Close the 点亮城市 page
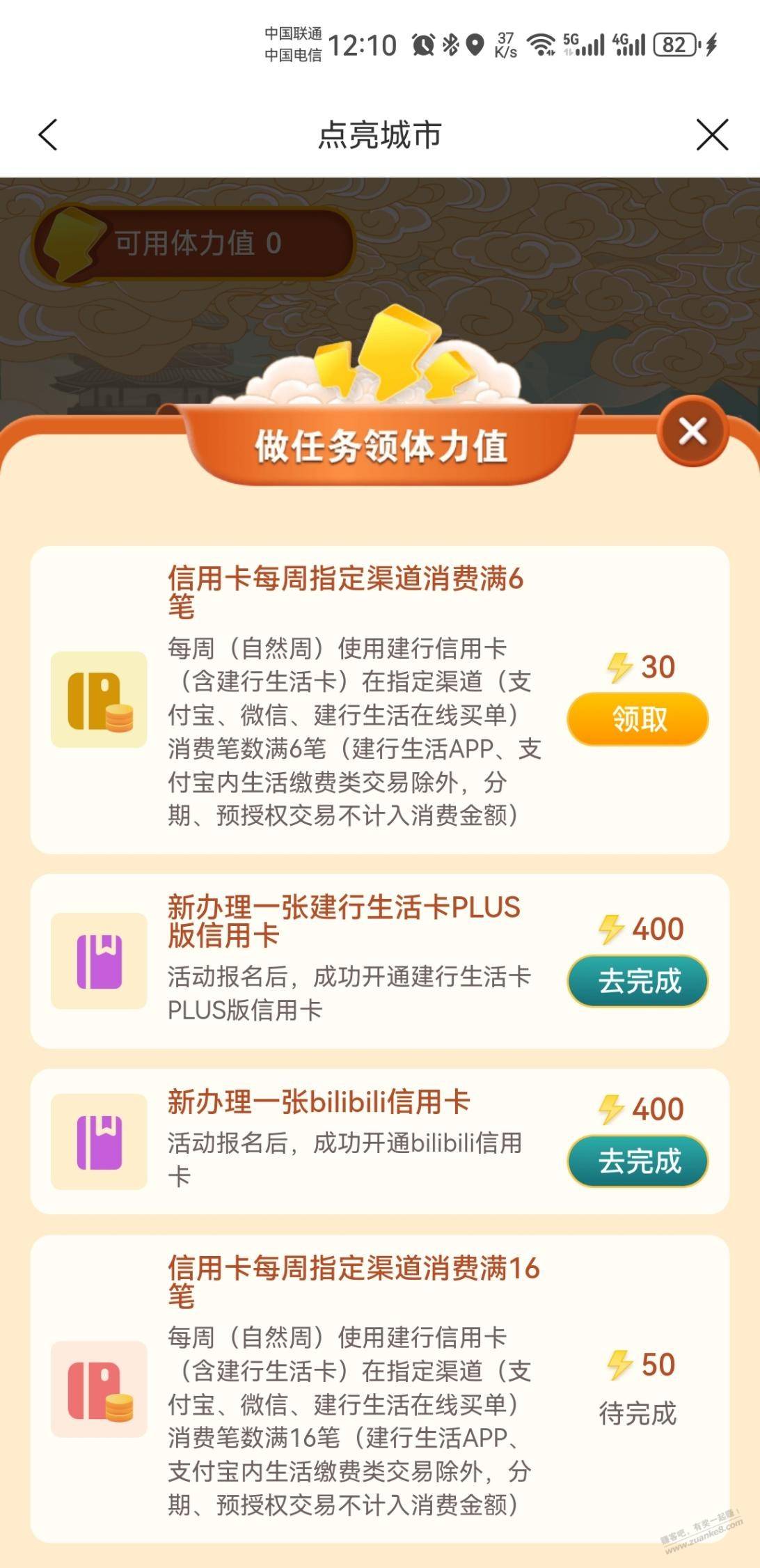 [712, 134]
